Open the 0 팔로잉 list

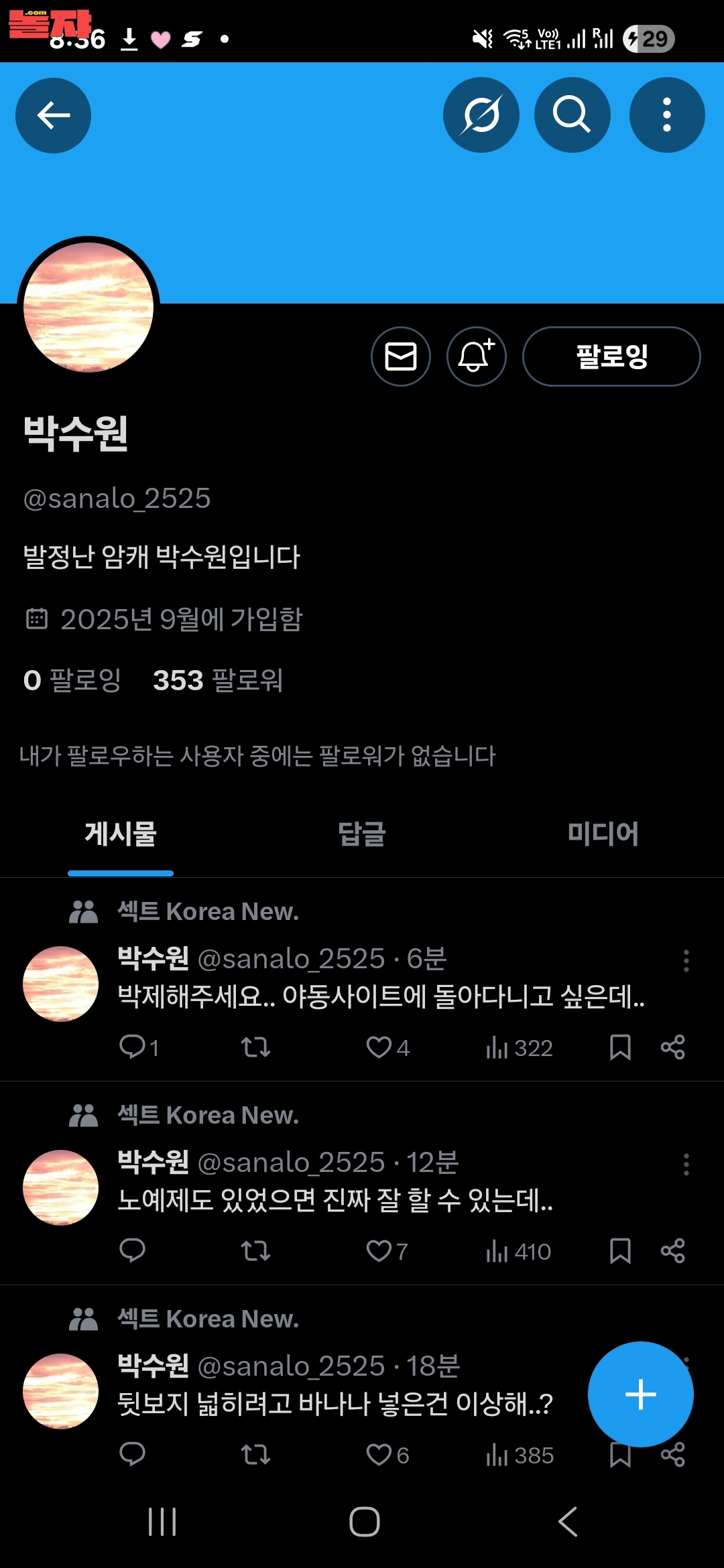point(72,680)
